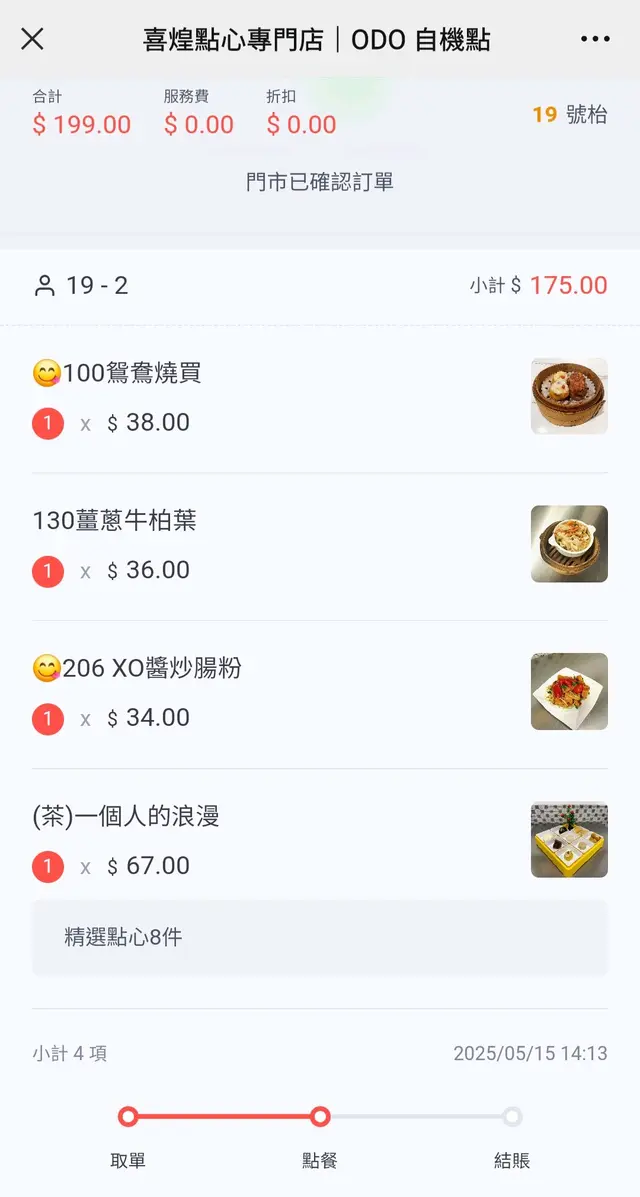Close the ODO self-ordering mini program
The height and width of the screenshot is (1197, 640).
coord(33,39)
